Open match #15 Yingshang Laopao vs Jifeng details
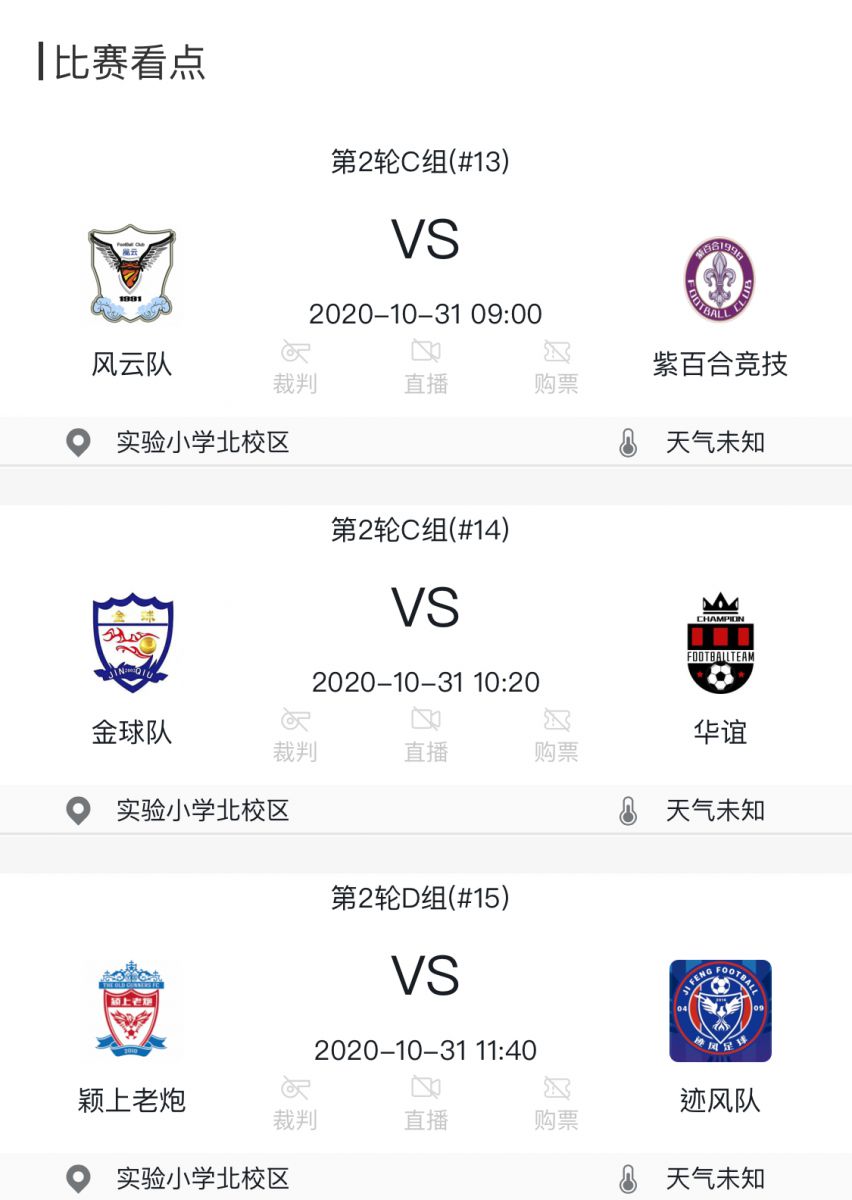This screenshot has width=852, height=1200. click(x=425, y=977)
